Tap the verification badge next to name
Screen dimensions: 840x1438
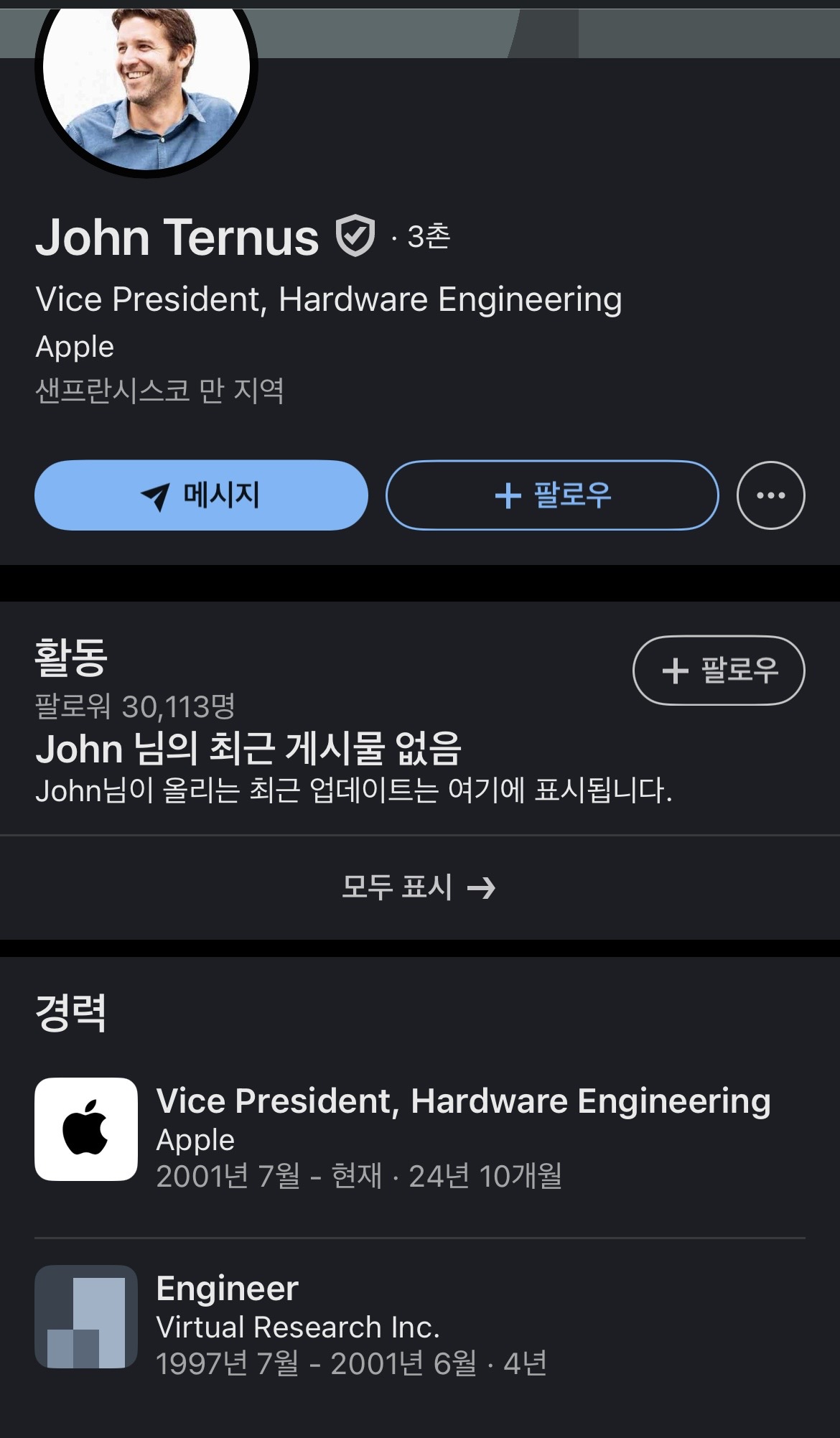(x=355, y=235)
